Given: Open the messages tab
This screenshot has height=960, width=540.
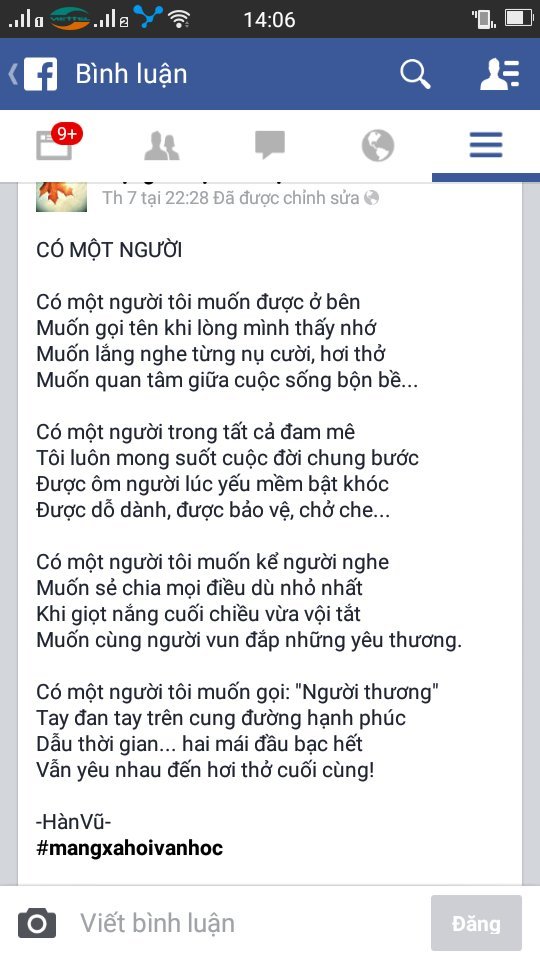Looking at the screenshot, I should point(270,146).
